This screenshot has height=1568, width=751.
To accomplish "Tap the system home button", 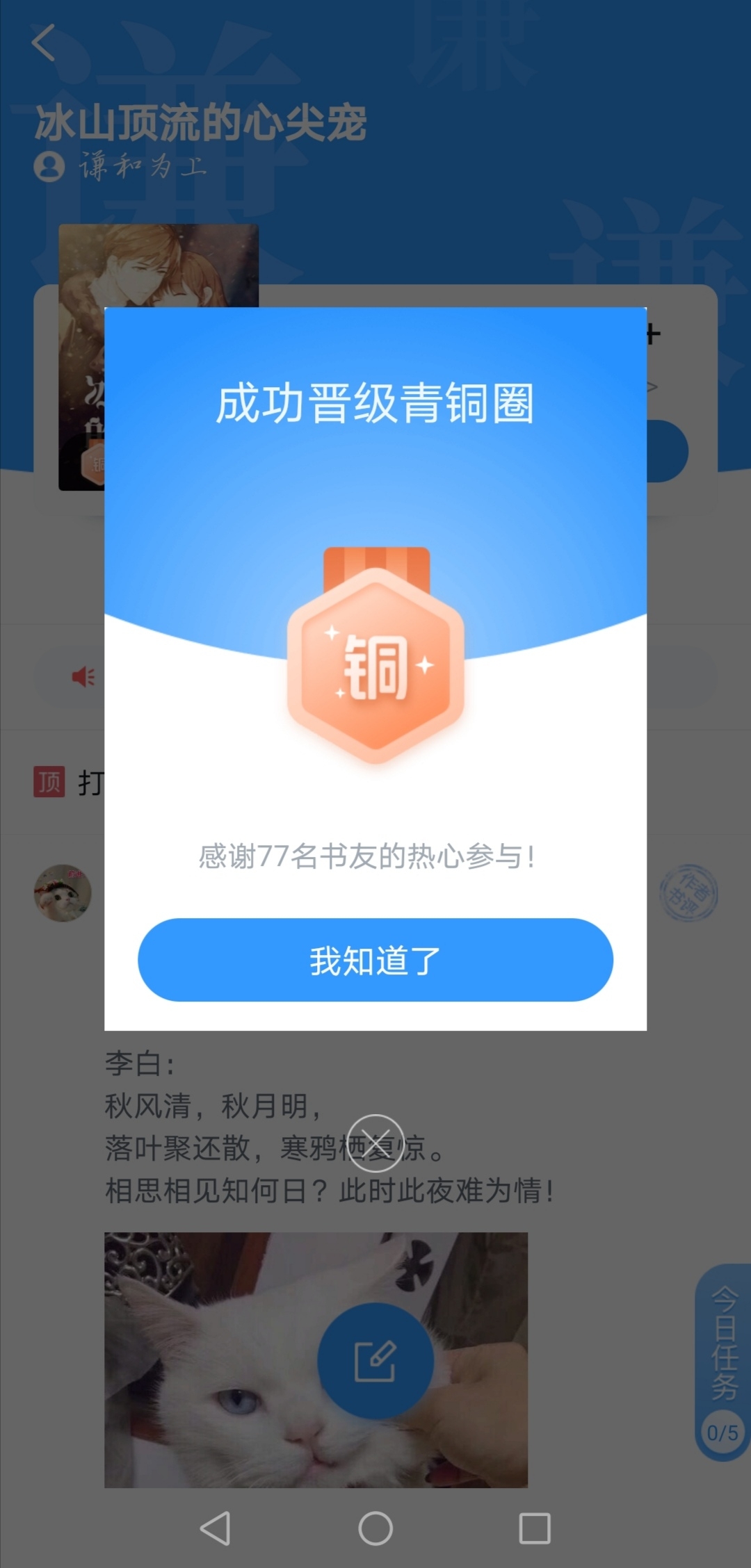I will pos(375,1528).
